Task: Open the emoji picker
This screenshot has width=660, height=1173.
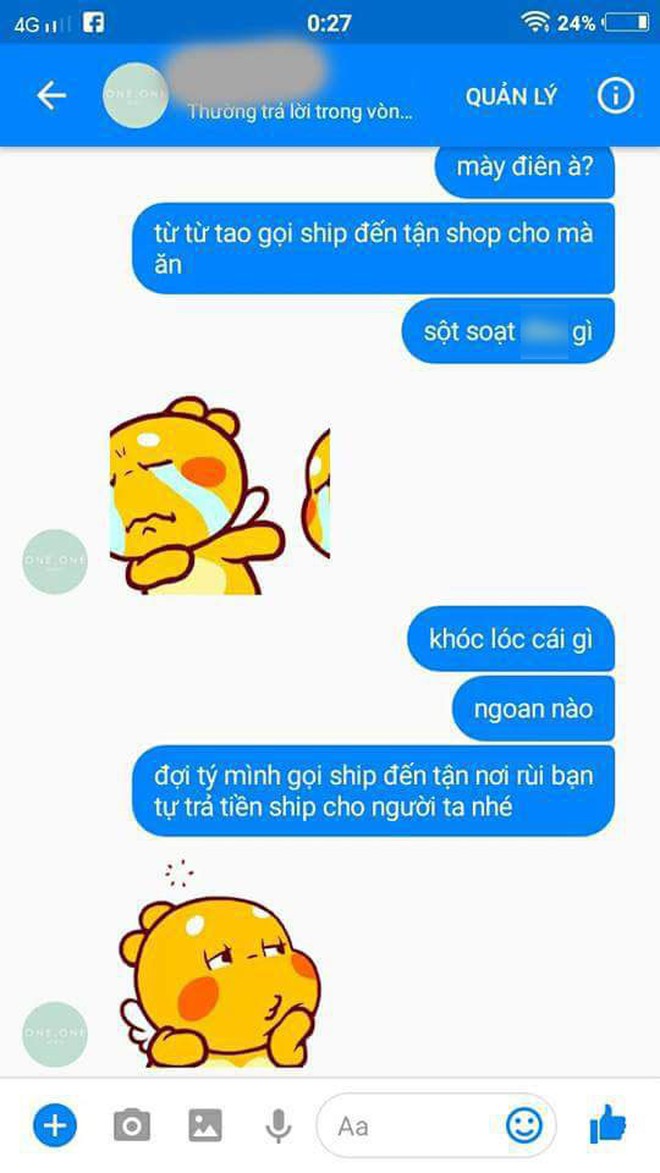Action: (525, 1125)
